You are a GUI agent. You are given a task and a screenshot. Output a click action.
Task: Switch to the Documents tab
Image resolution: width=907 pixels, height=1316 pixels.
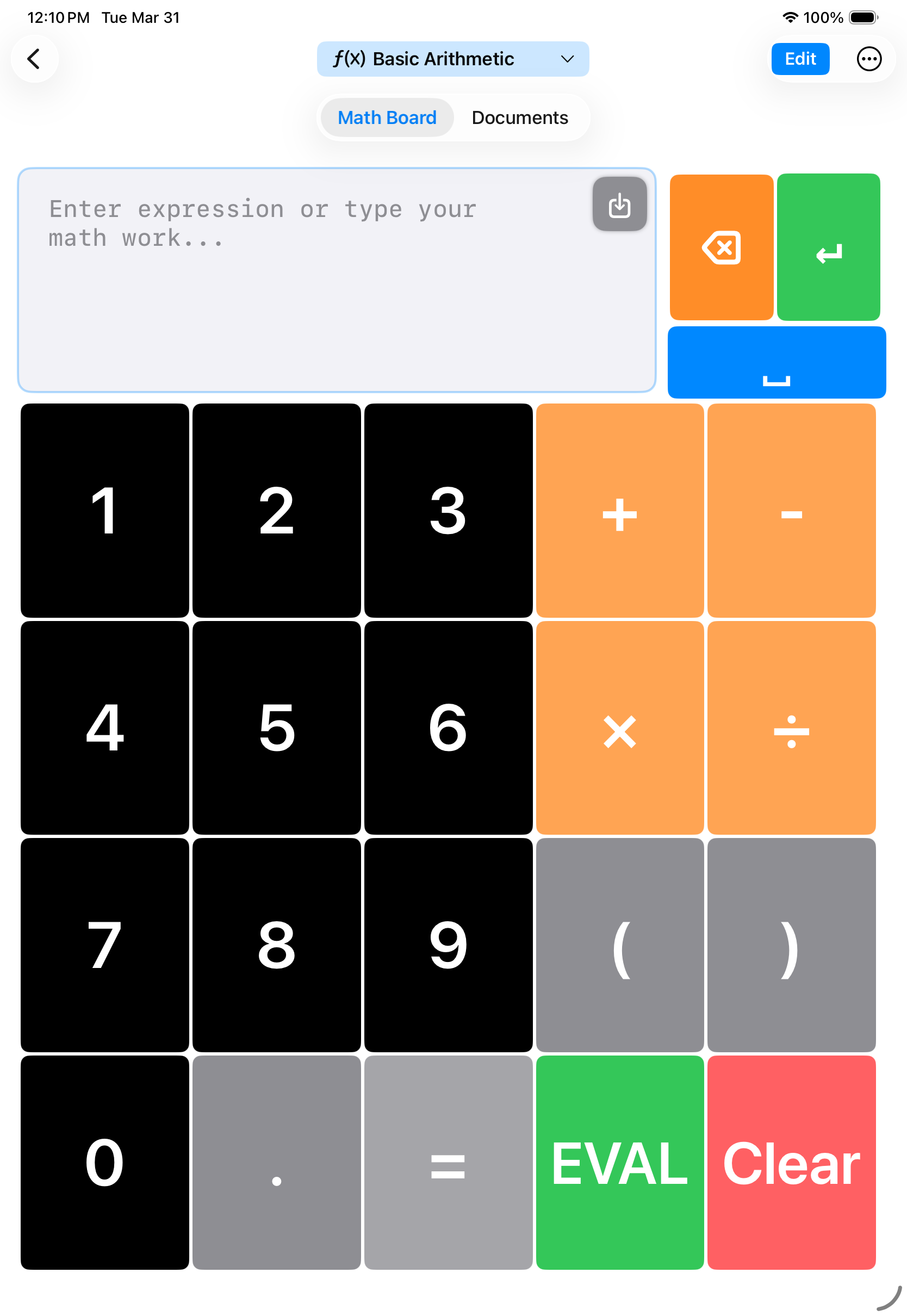click(x=519, y=117)
